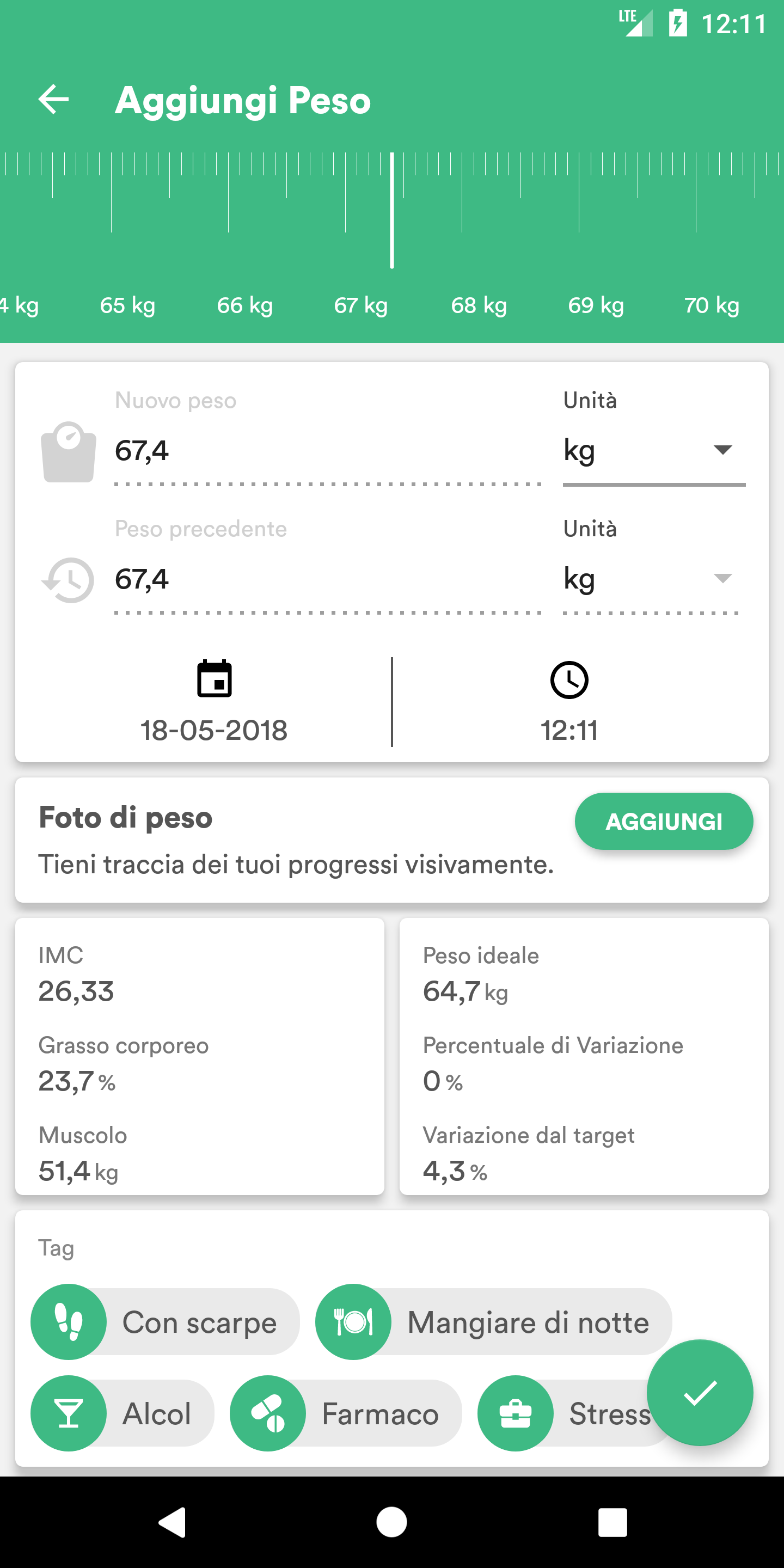Go back from Aggiungi Peso

53,100
